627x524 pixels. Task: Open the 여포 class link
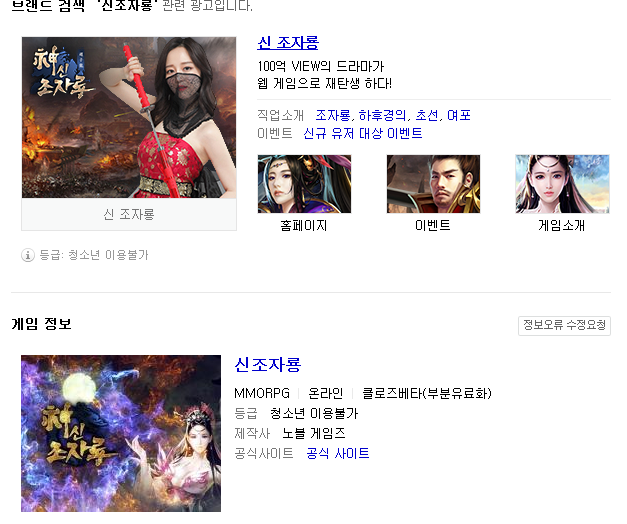tap(459, 116)
